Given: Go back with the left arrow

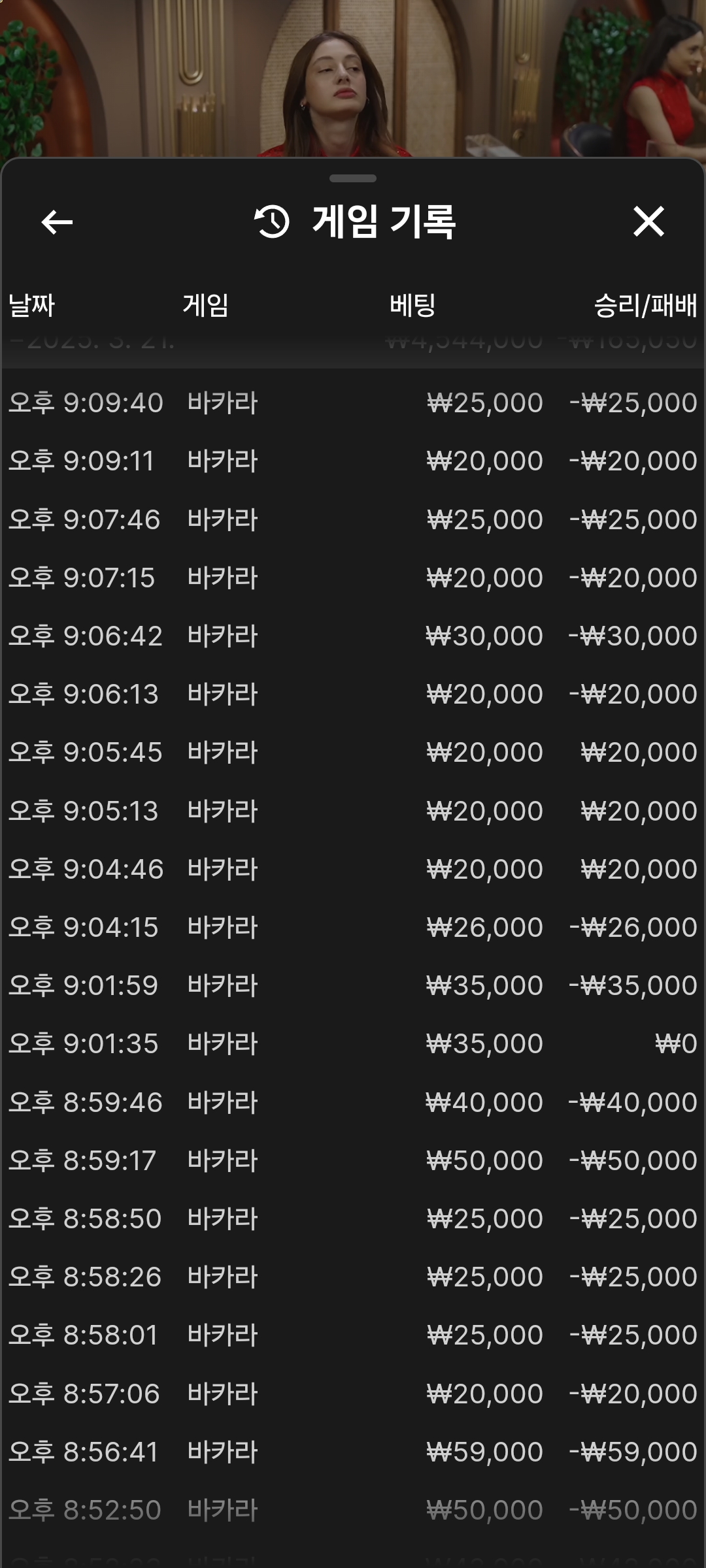Looking at the screenshot, I should [x=57, y=222].
